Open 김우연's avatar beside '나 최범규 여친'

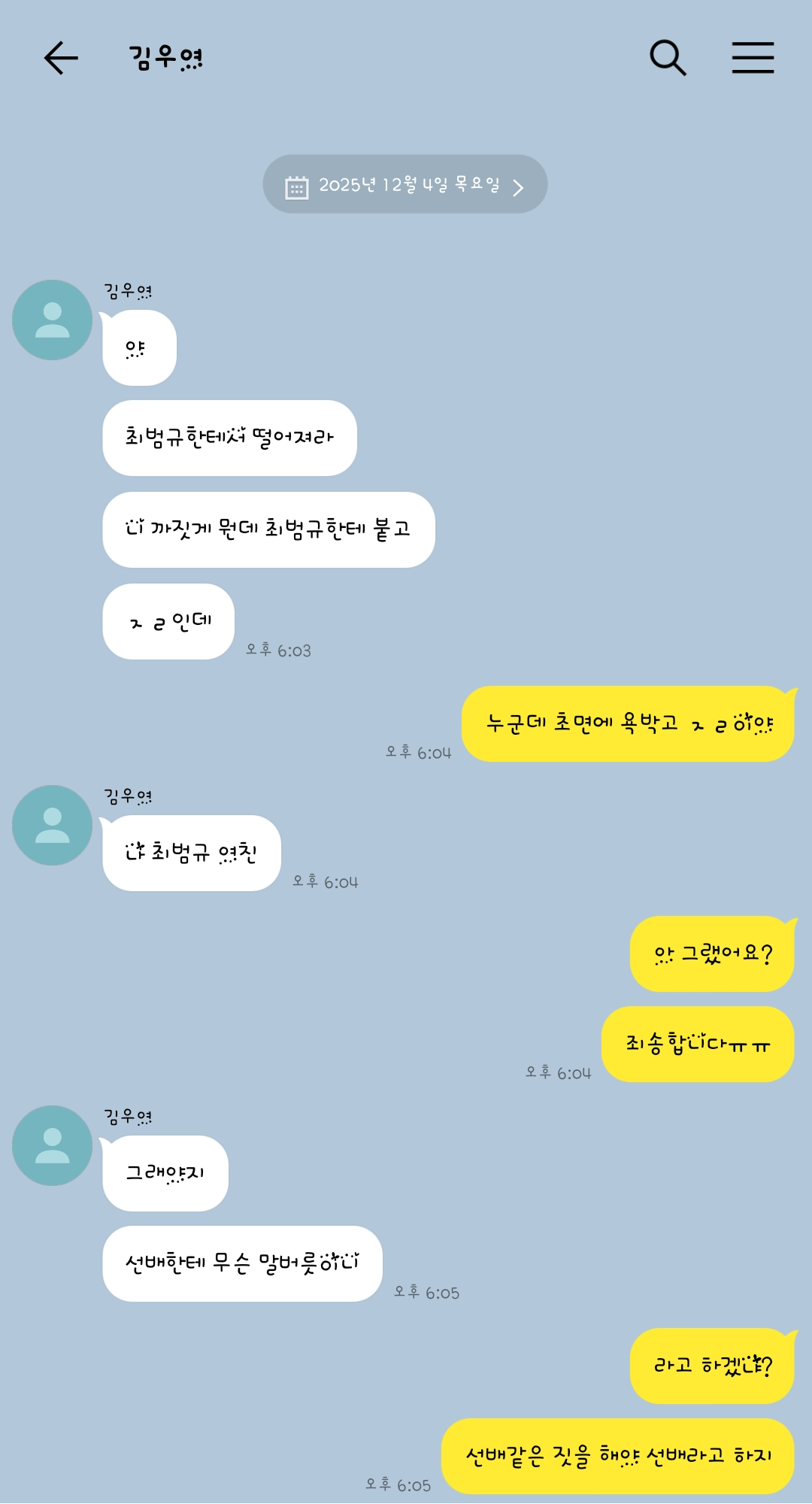point(52,826)
